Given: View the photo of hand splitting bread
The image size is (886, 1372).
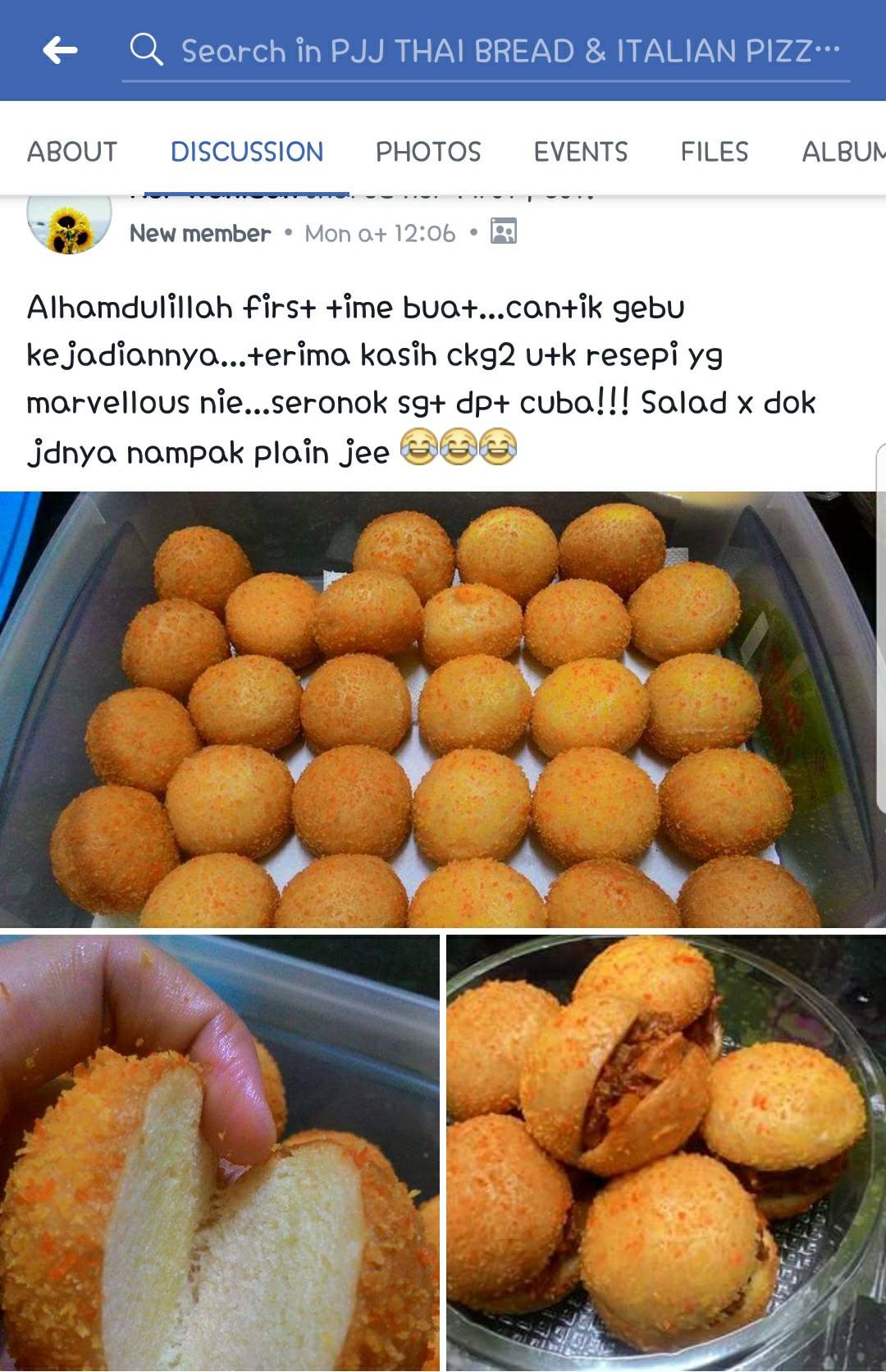Looking at the screenshot, I should (220, 1153).
